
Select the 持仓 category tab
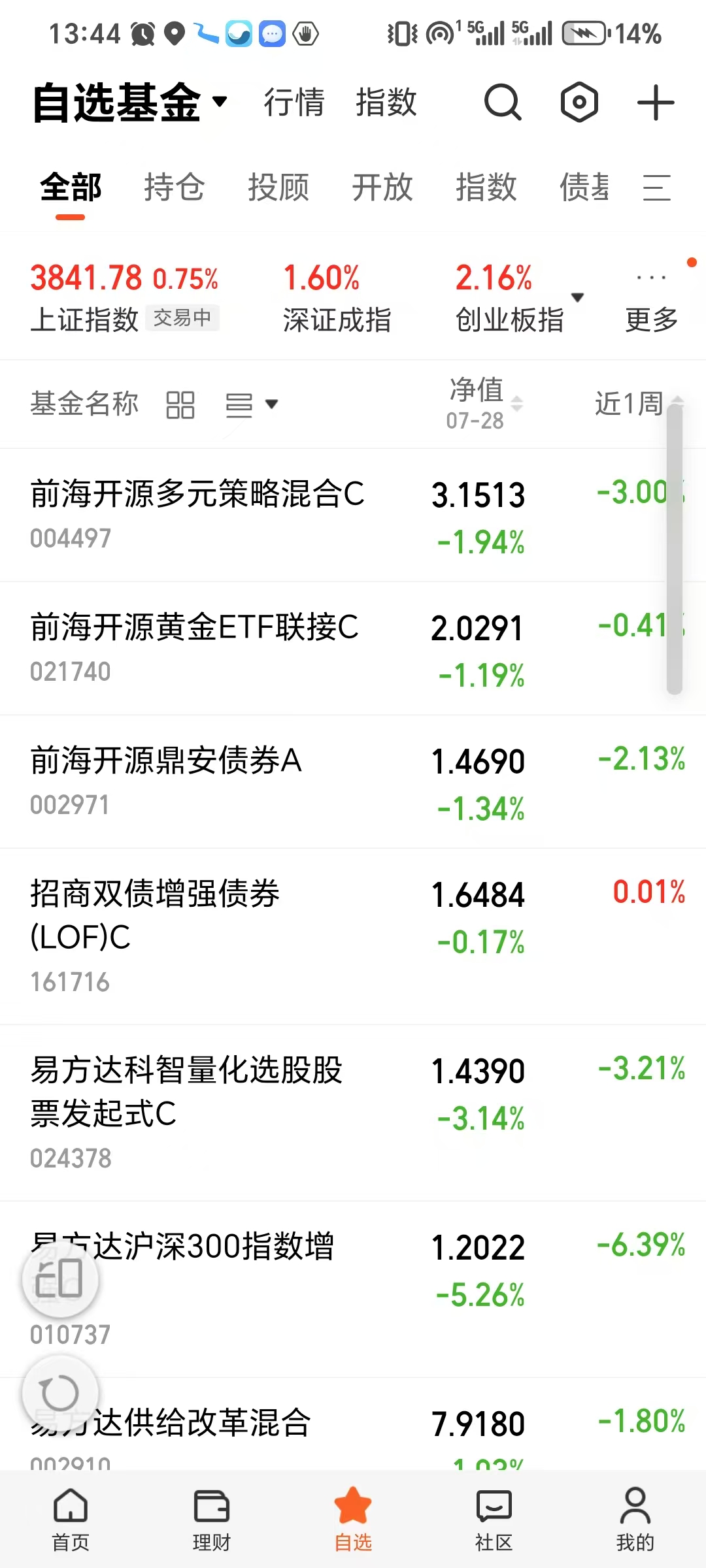pyautogui.click(x=175, y=188)
